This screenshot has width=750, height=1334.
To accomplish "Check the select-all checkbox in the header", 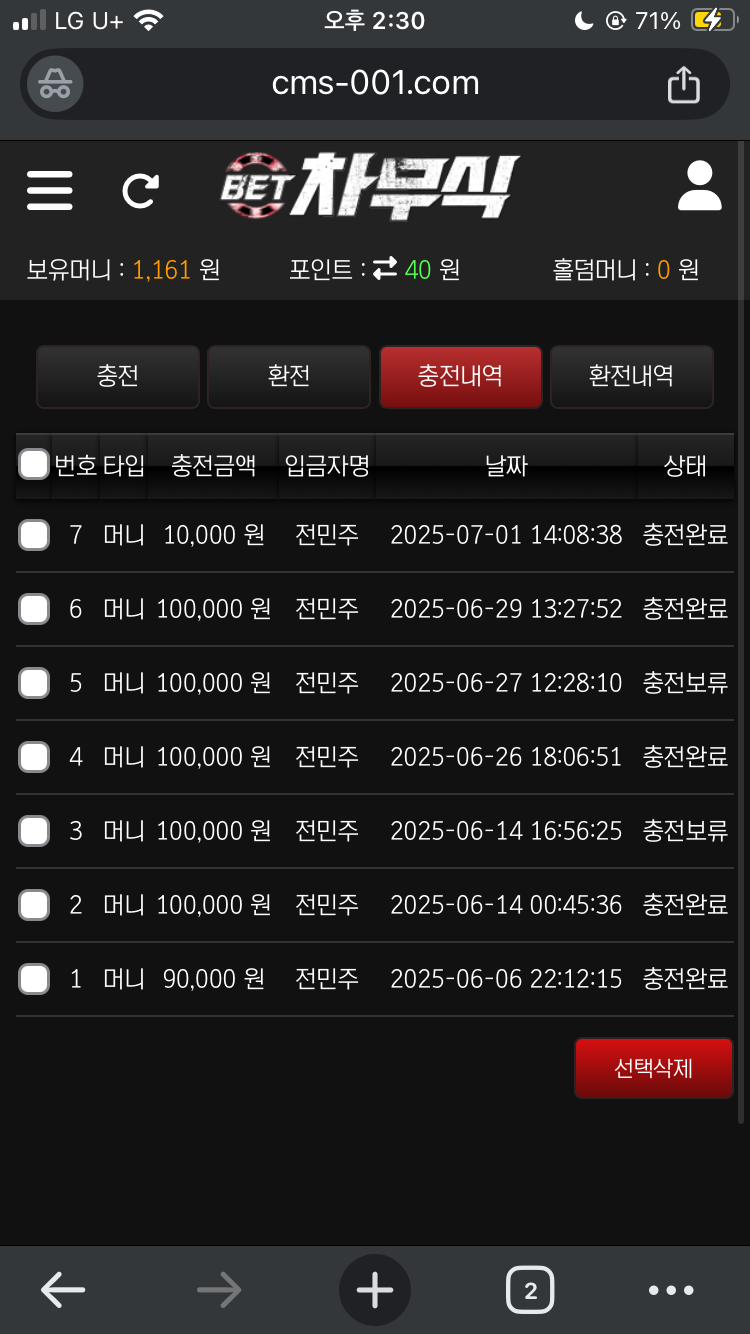I will [x=34, y=464].
